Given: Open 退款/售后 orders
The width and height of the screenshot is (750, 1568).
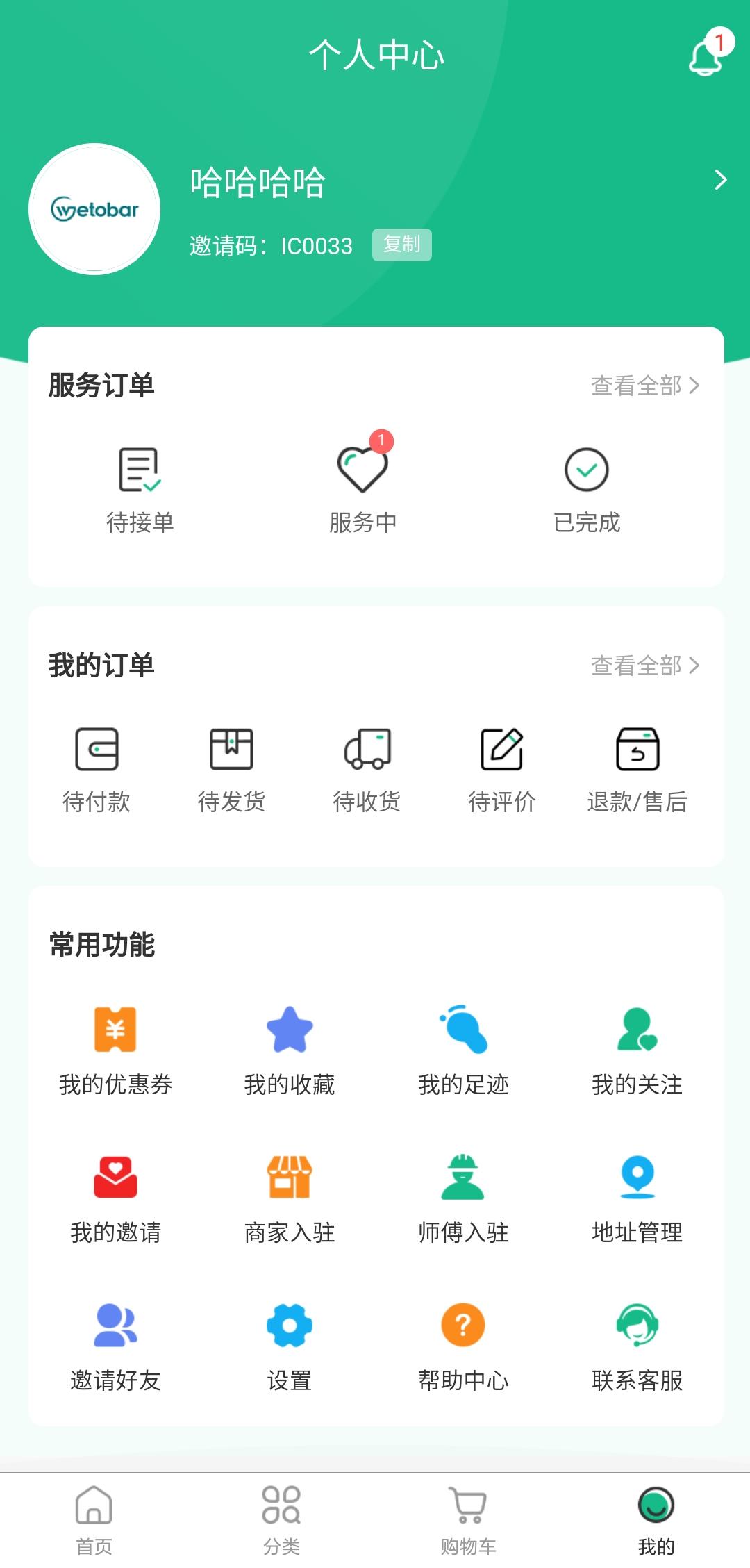Looking at the screenshot, I should (x=637, y=769).
